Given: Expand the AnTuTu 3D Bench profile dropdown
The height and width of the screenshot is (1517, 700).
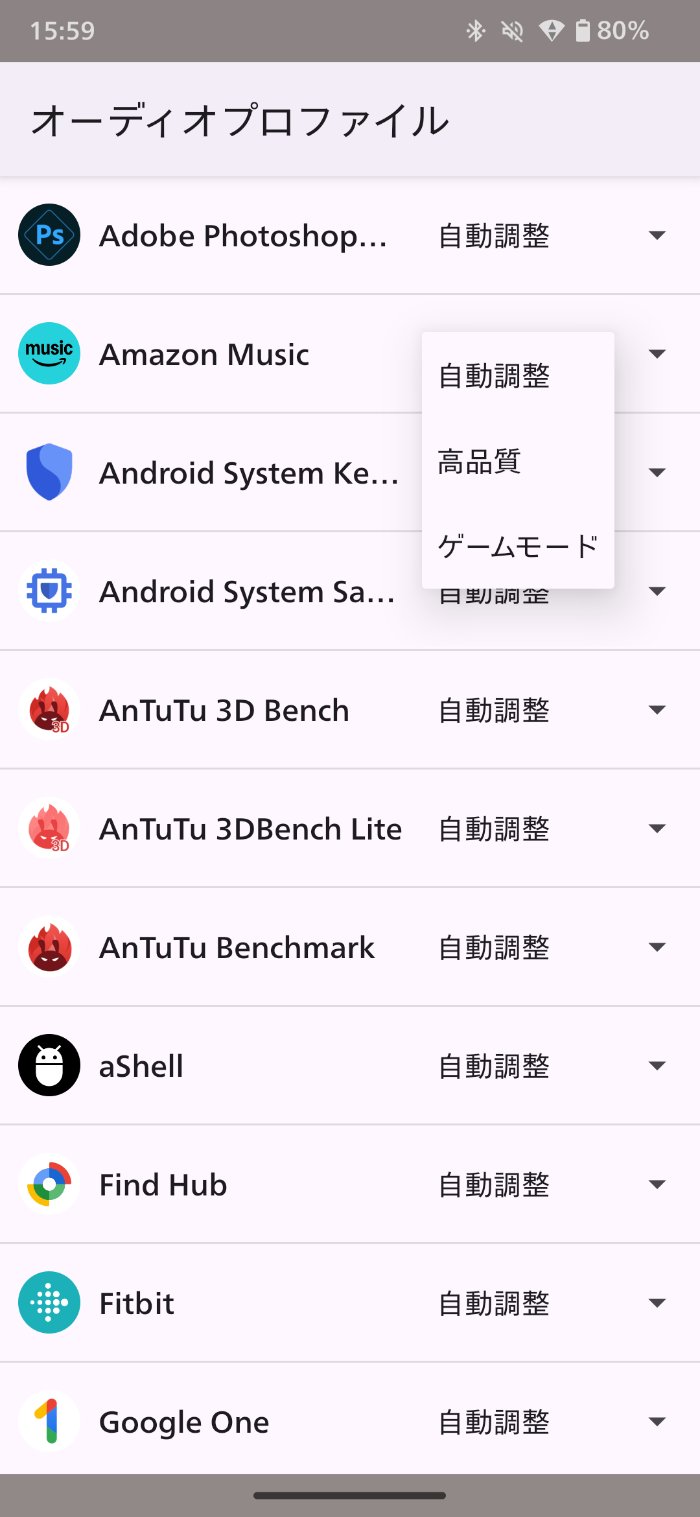Looking at the screenshot, I should 552,711.
